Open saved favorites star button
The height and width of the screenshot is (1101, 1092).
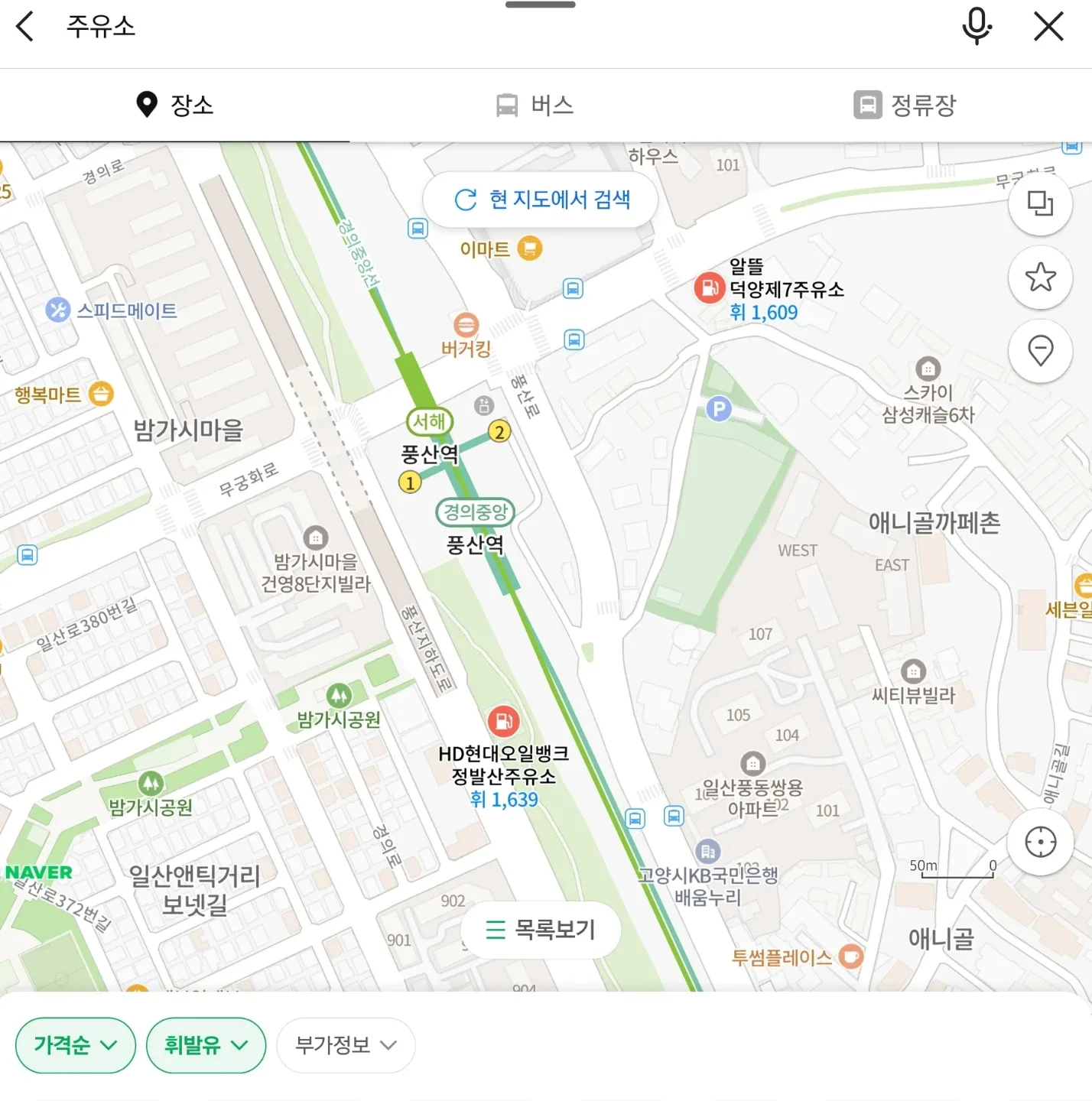pos(1040,278)
